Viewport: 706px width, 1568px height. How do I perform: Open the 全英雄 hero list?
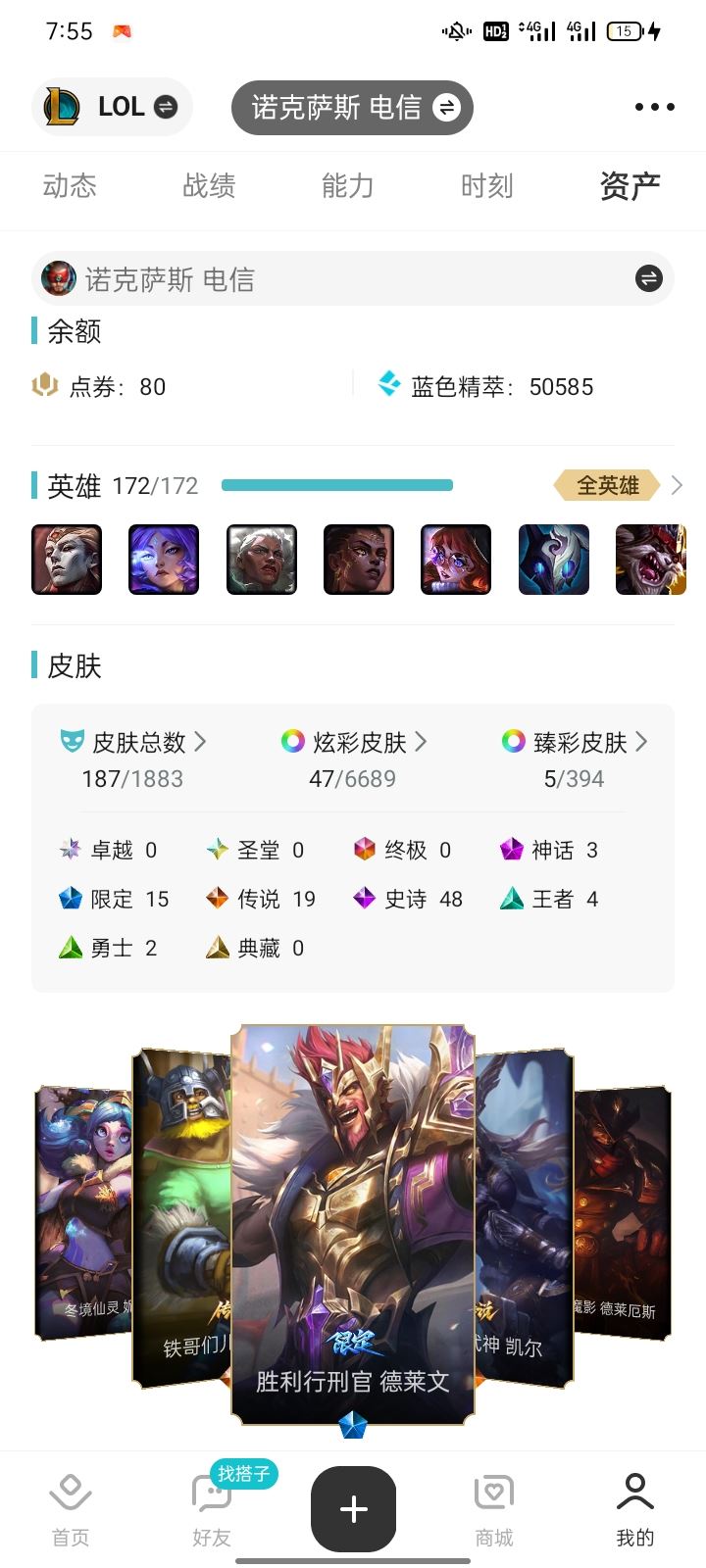(618, 485)
